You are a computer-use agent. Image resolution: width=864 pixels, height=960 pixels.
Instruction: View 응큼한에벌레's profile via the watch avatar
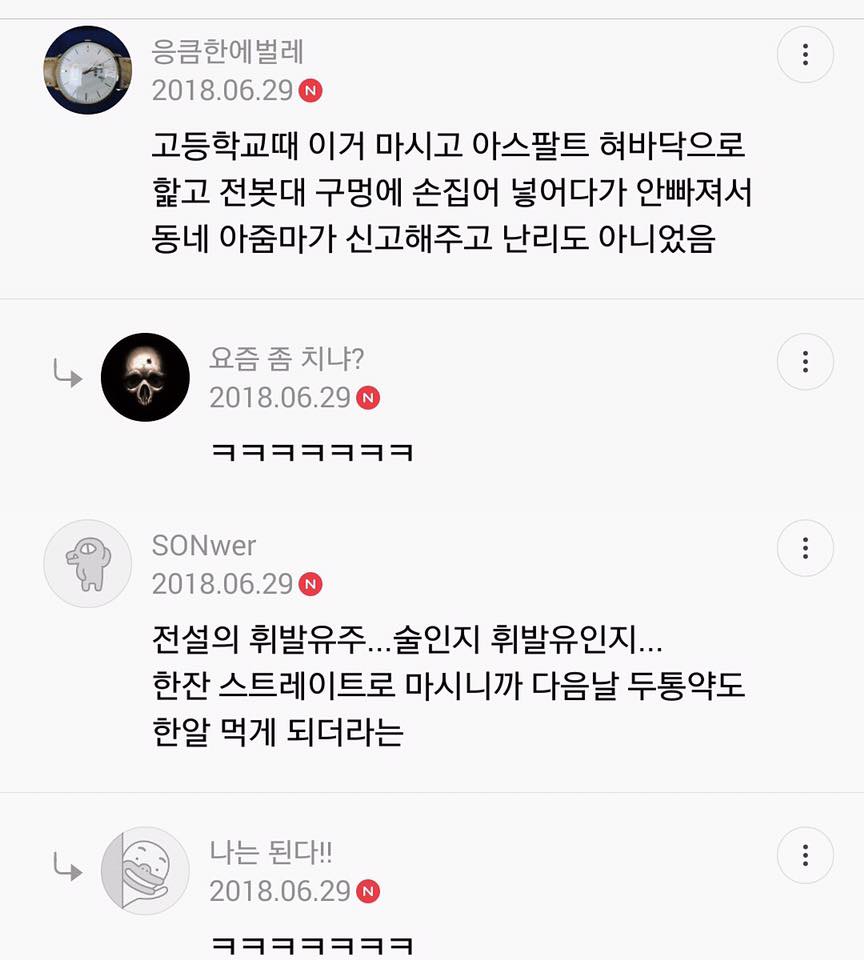[88, 70]
